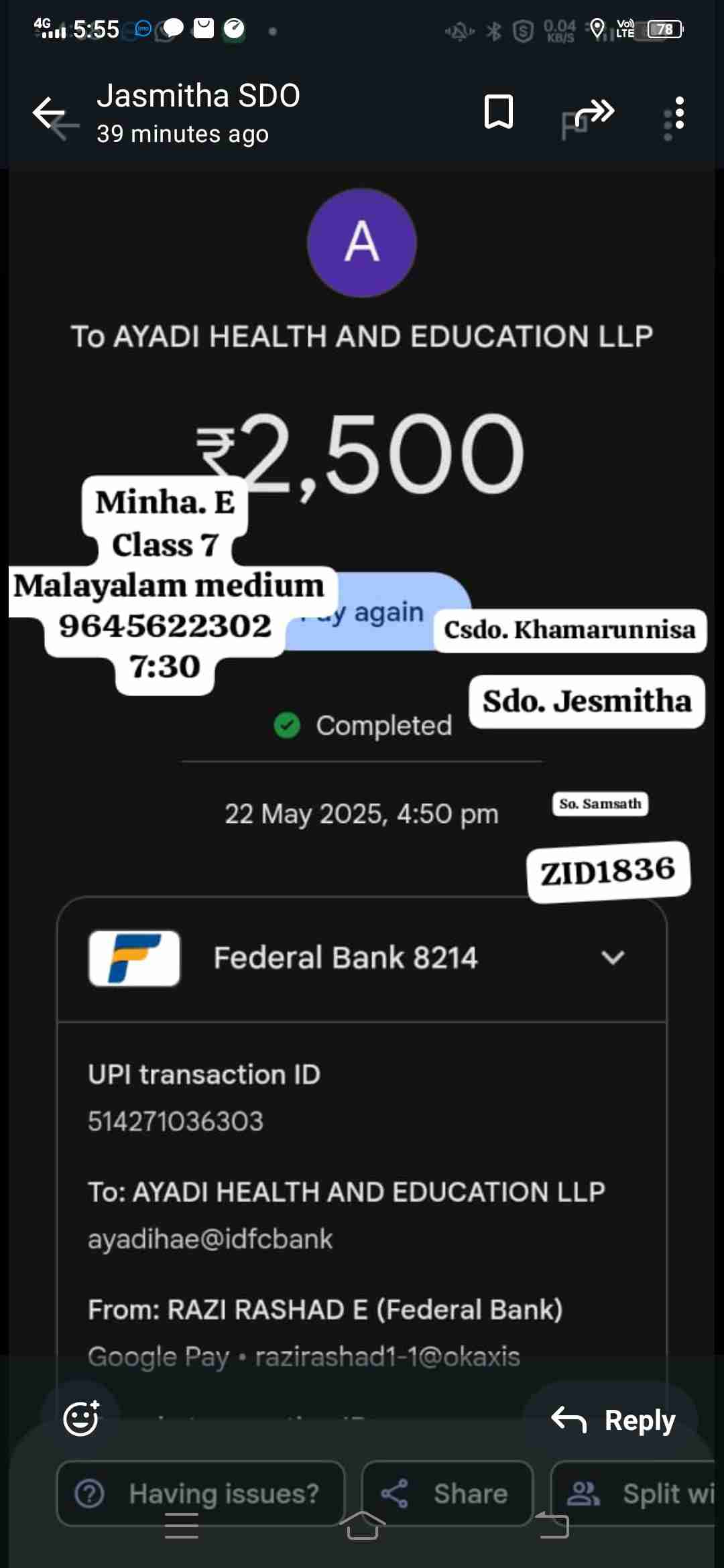Forward this image to another chat
The height and width of the screenshot is (1568, 724).
[x=593, y=112]
